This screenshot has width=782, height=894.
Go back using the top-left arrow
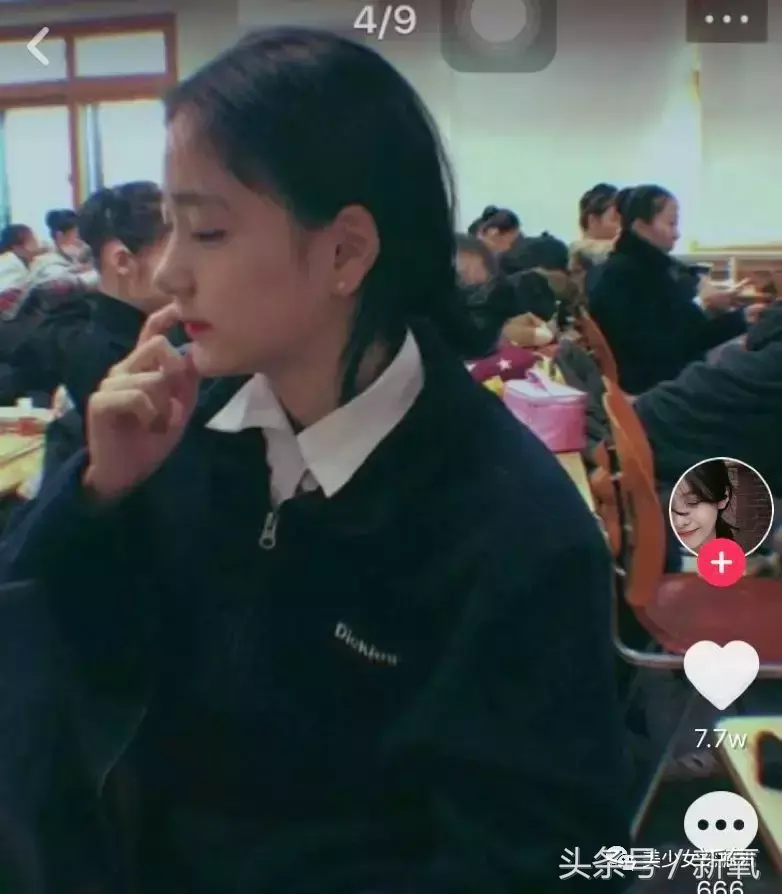pyautogui.click(x=38, y=46)
